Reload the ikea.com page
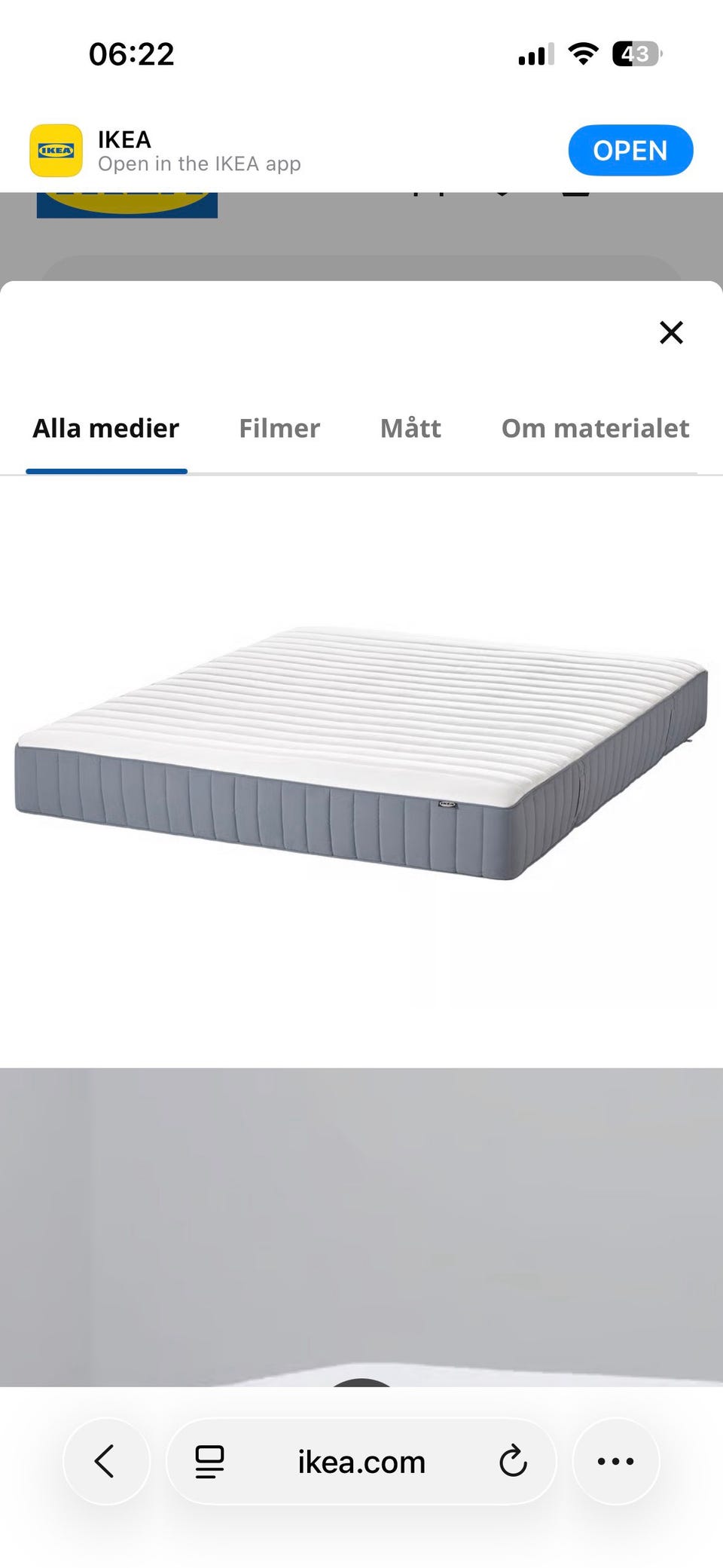 513,1461
